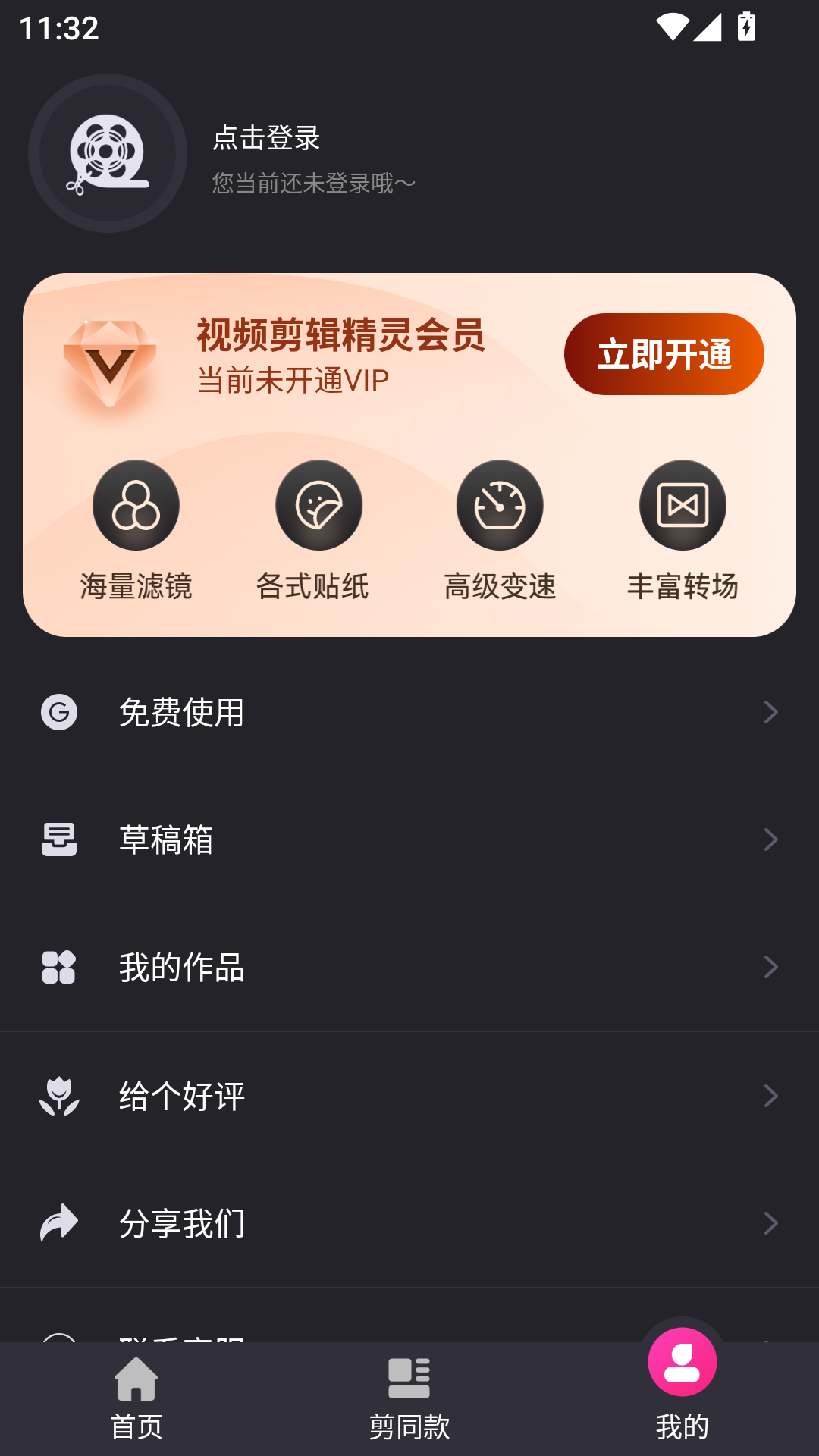Expand the 免费使用 row chevron
Screen dimensions: 819x1456
click(771, 711)
